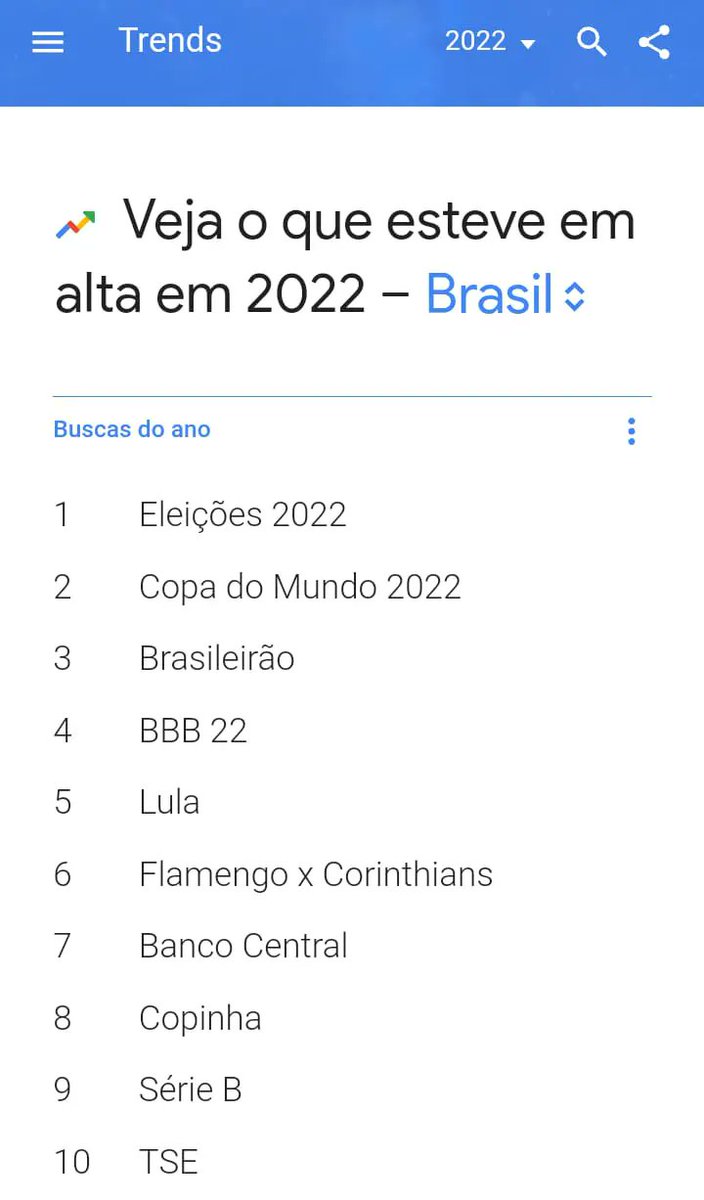Change country from the Brasil selector

[x=505, y=295]
